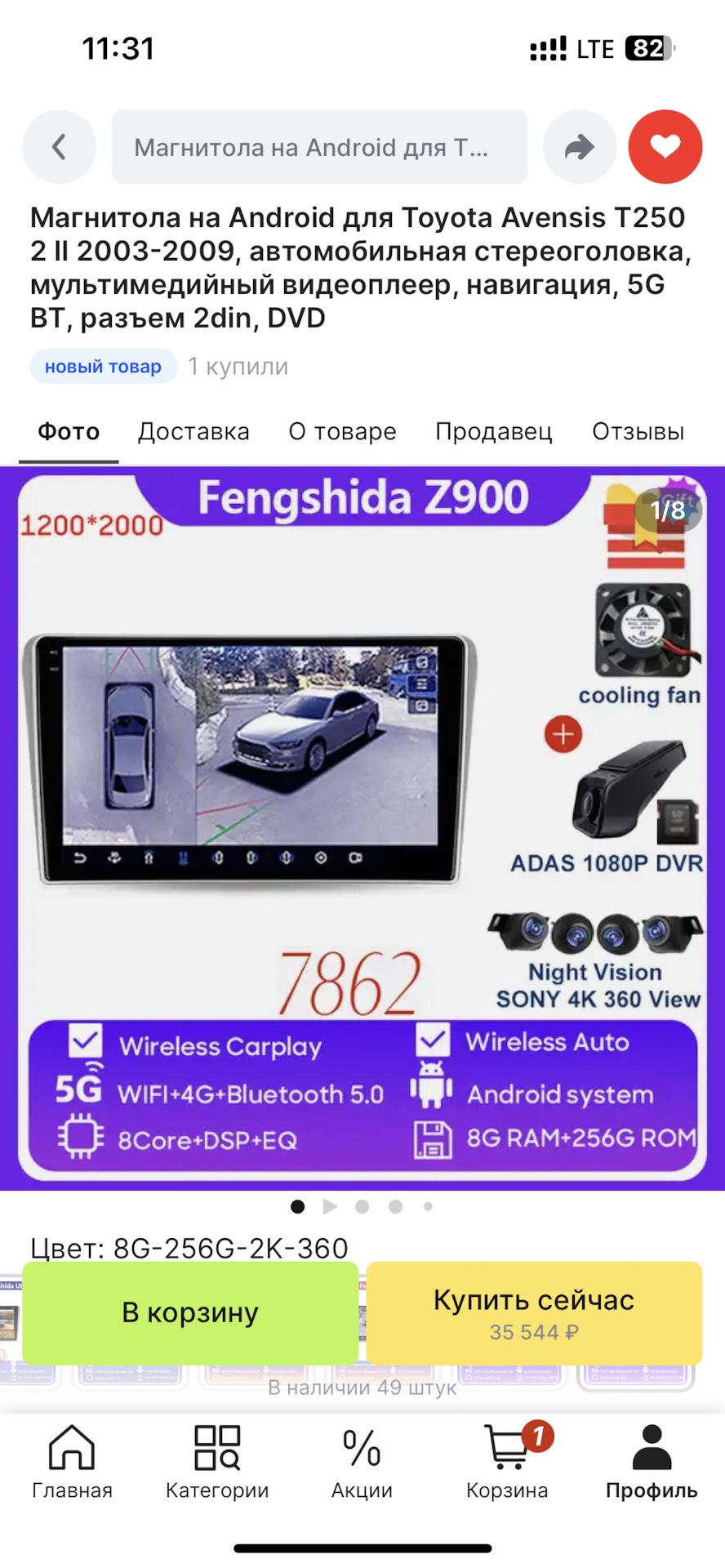Tap Купить сейчас for 35 544 ₽
This screenshot has width=725, height=1568.
click(x=534, y=1312)
